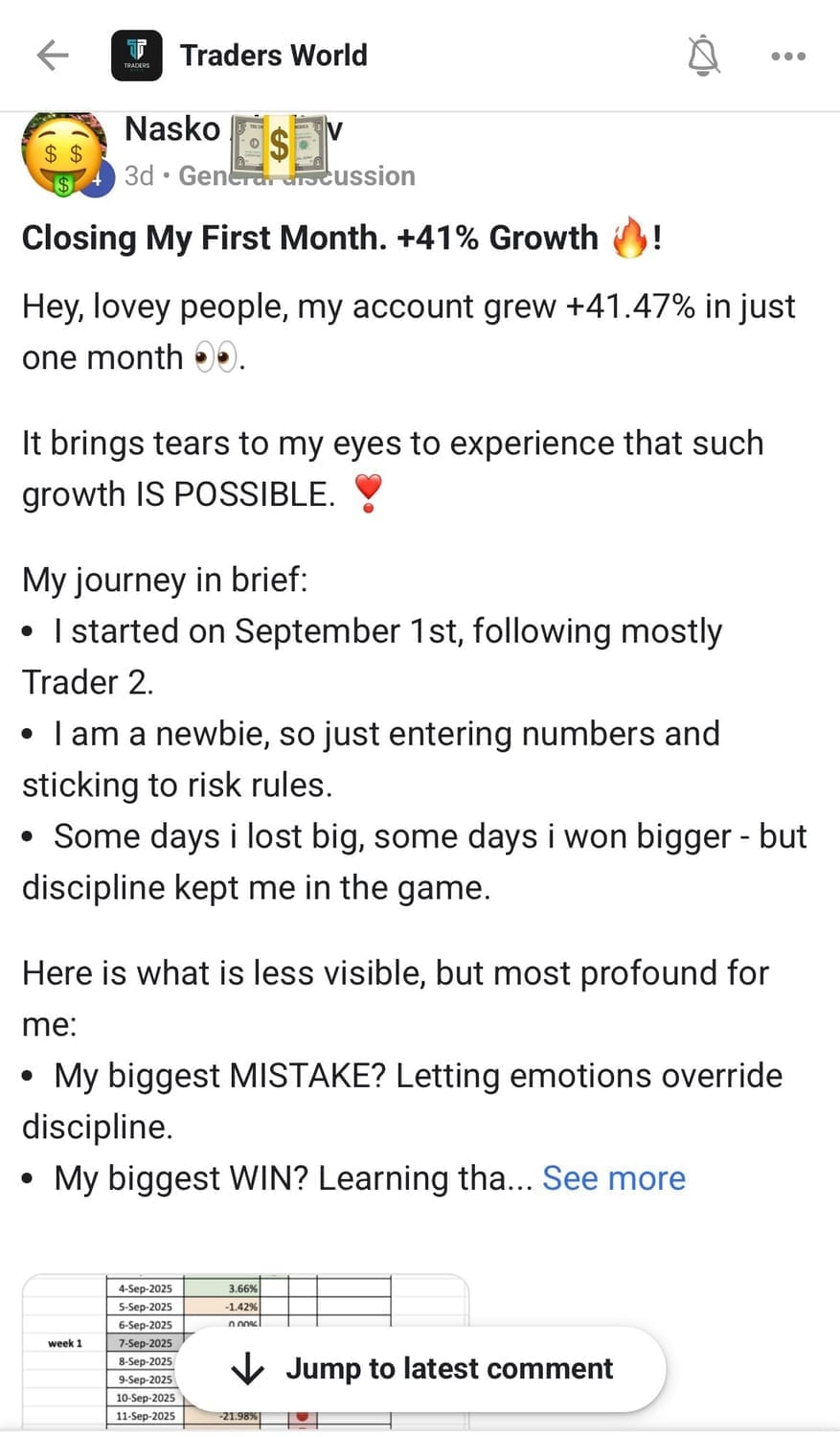
Task: Expand the post with See more
Action: (613, 1178)
